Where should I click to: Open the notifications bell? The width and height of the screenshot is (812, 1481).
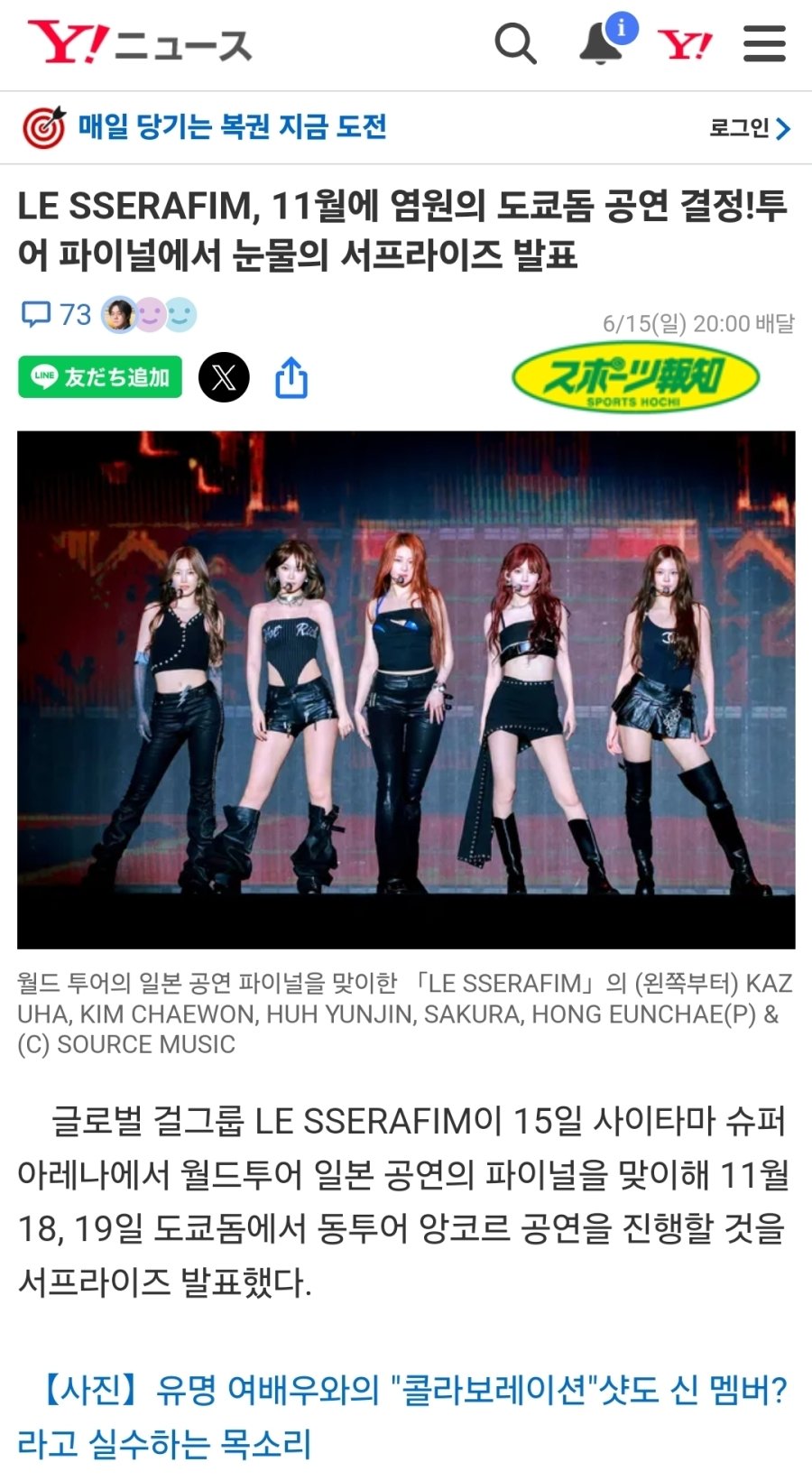click(602, 43)
